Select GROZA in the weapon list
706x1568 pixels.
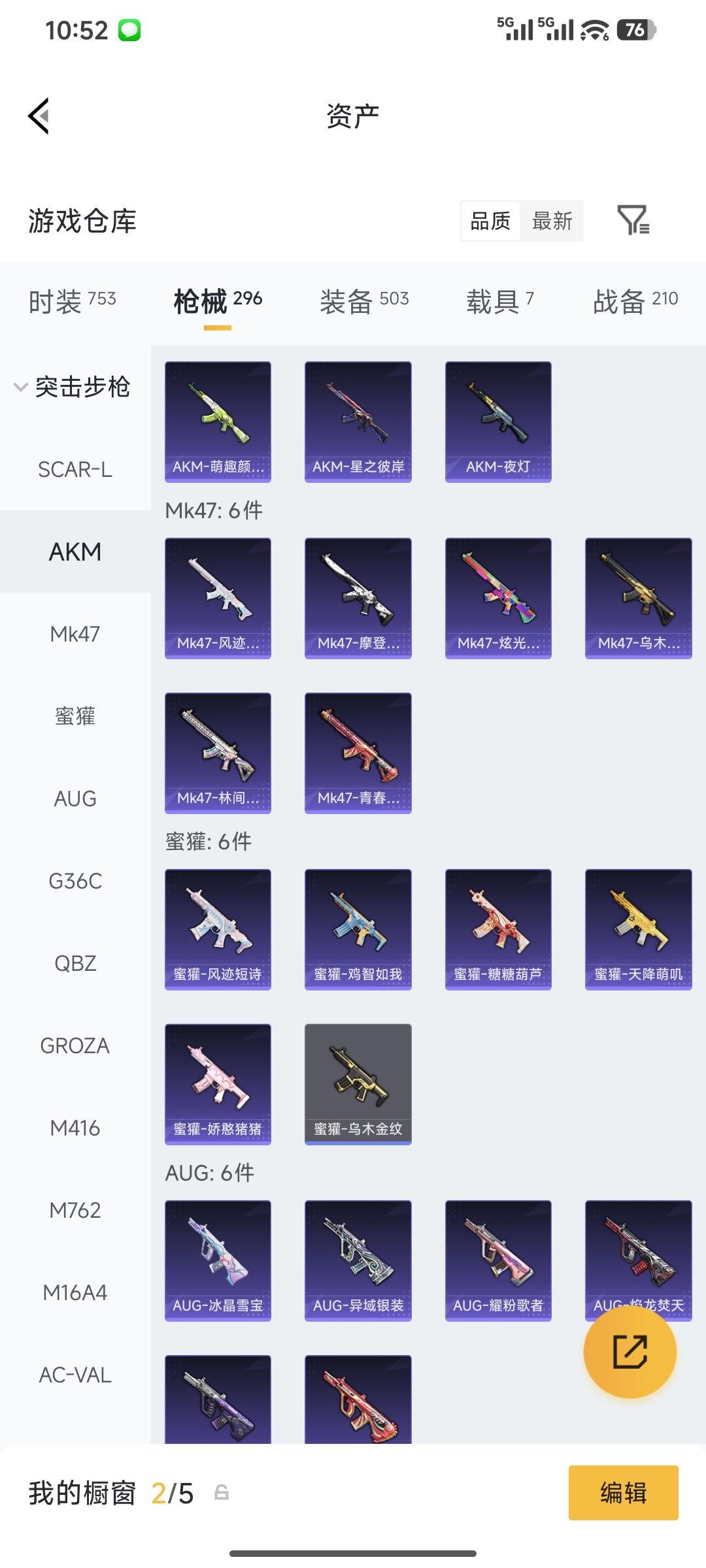(75, 1045)
